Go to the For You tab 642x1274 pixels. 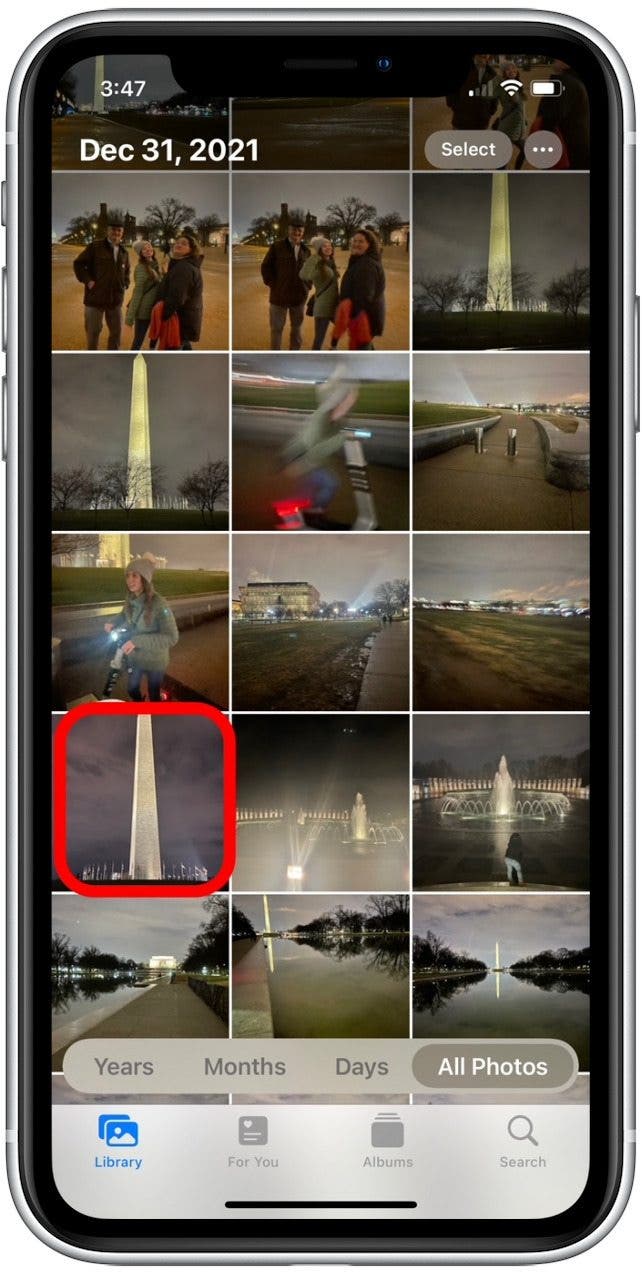[x=253, y=1142]
